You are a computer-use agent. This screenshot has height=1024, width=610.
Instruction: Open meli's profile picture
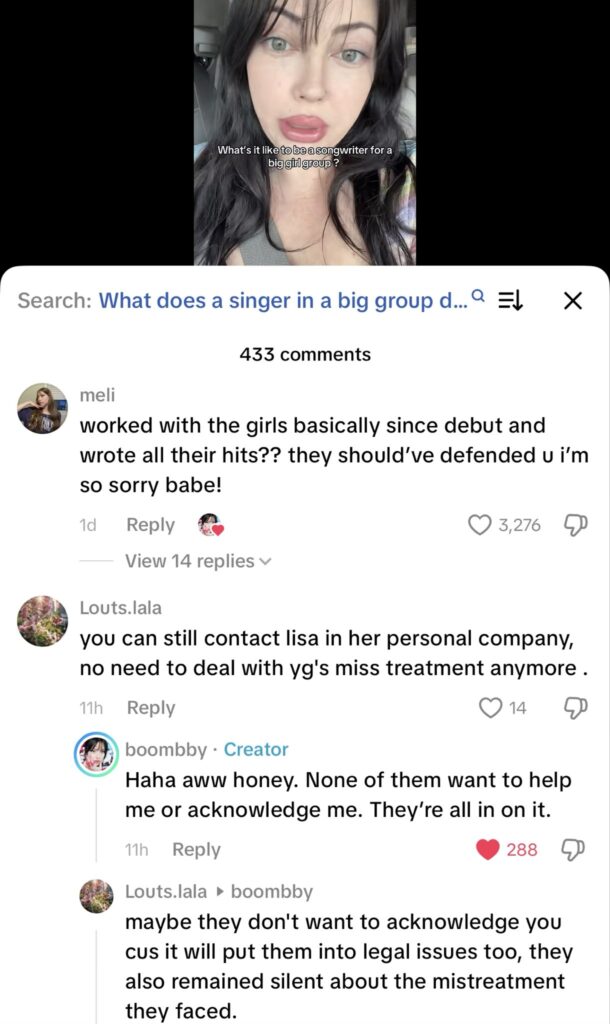pos(43,408)
